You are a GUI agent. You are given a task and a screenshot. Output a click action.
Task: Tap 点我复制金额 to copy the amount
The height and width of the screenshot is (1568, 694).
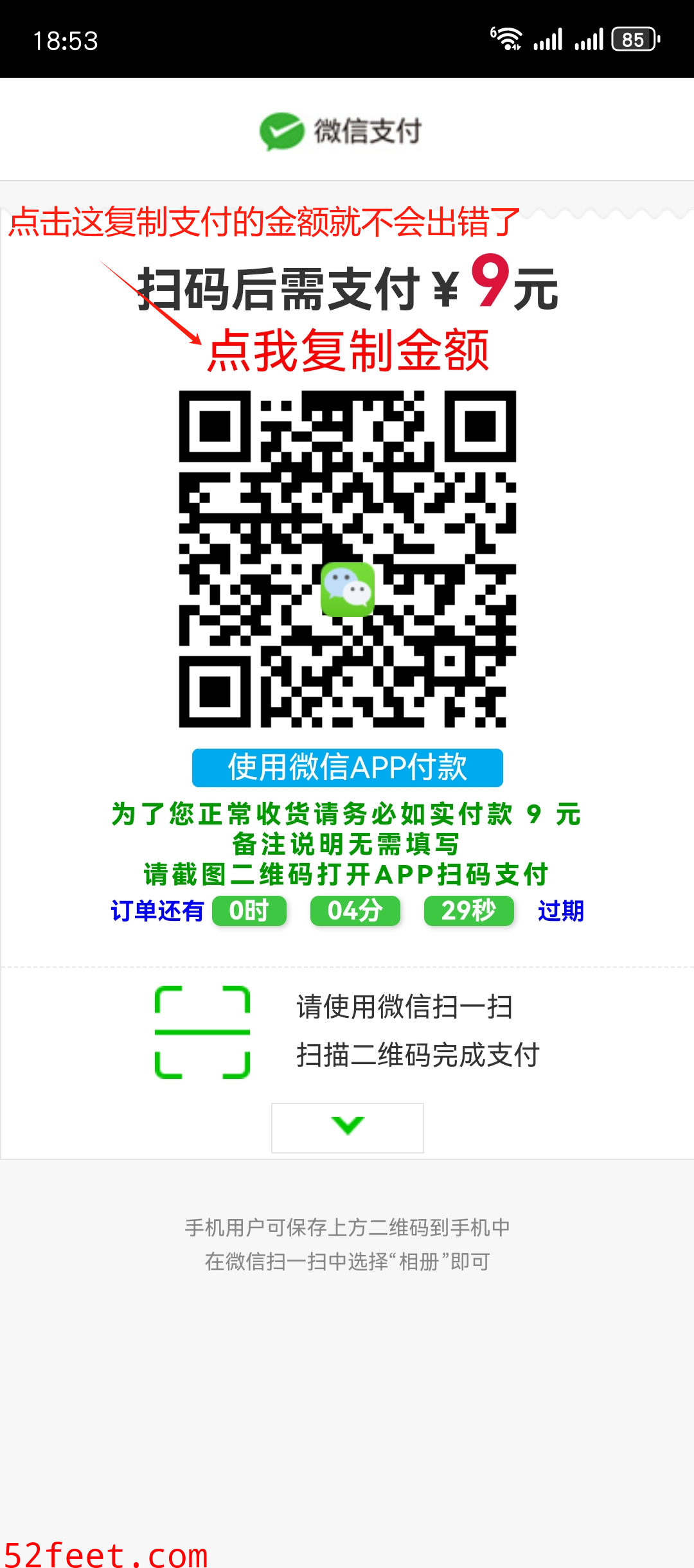click(348, 351)
